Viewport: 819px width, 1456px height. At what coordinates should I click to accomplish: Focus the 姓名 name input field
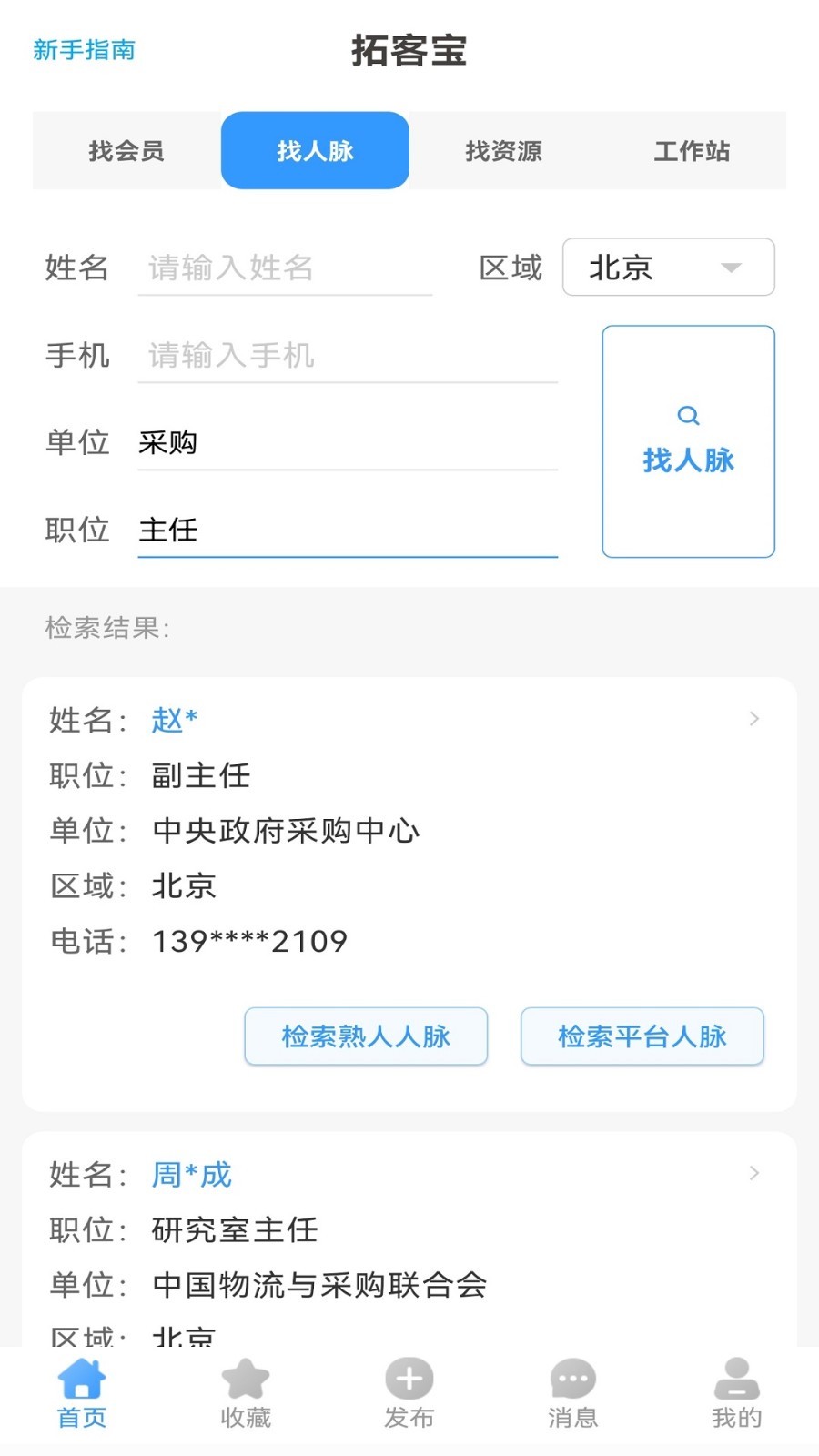coord(284,268)
